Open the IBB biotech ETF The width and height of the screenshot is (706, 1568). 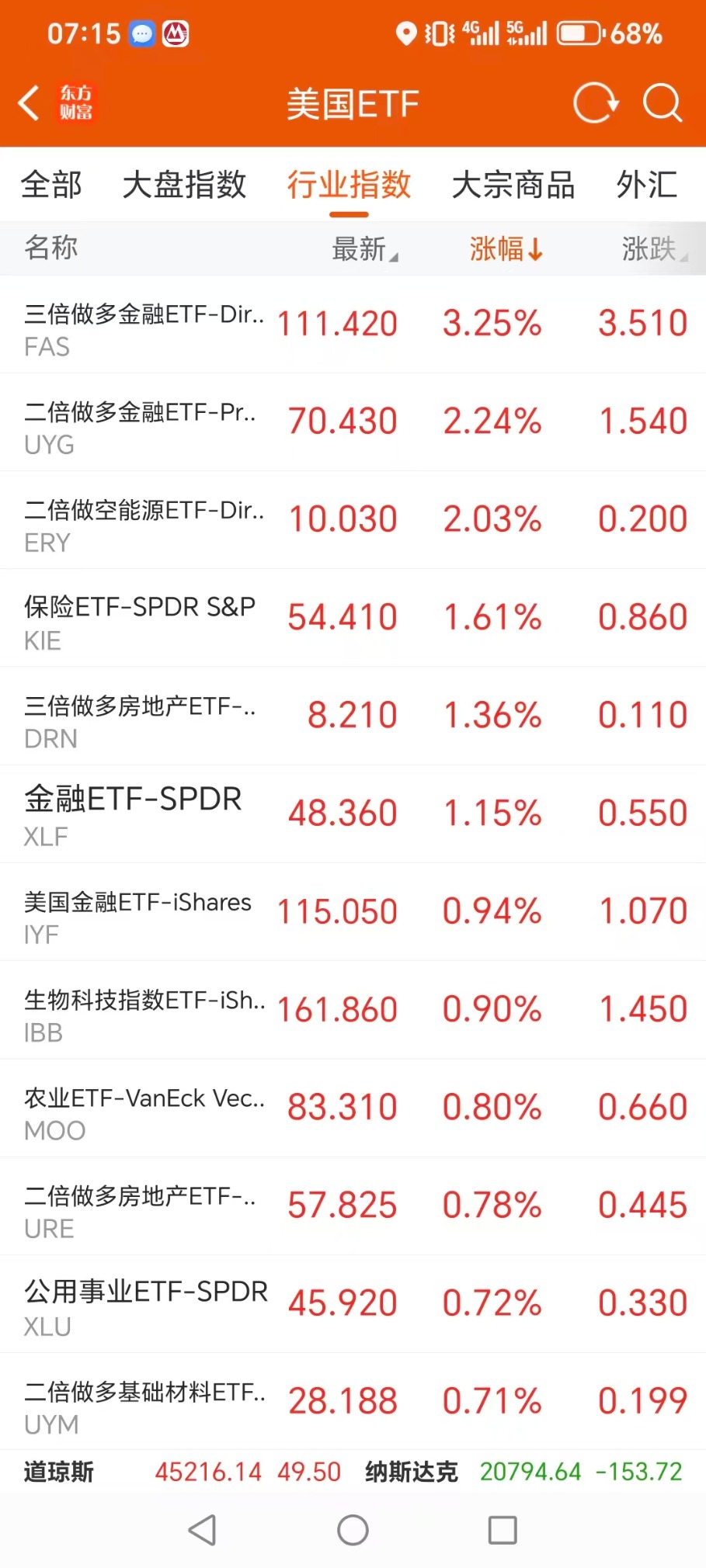pos(353,1010)
